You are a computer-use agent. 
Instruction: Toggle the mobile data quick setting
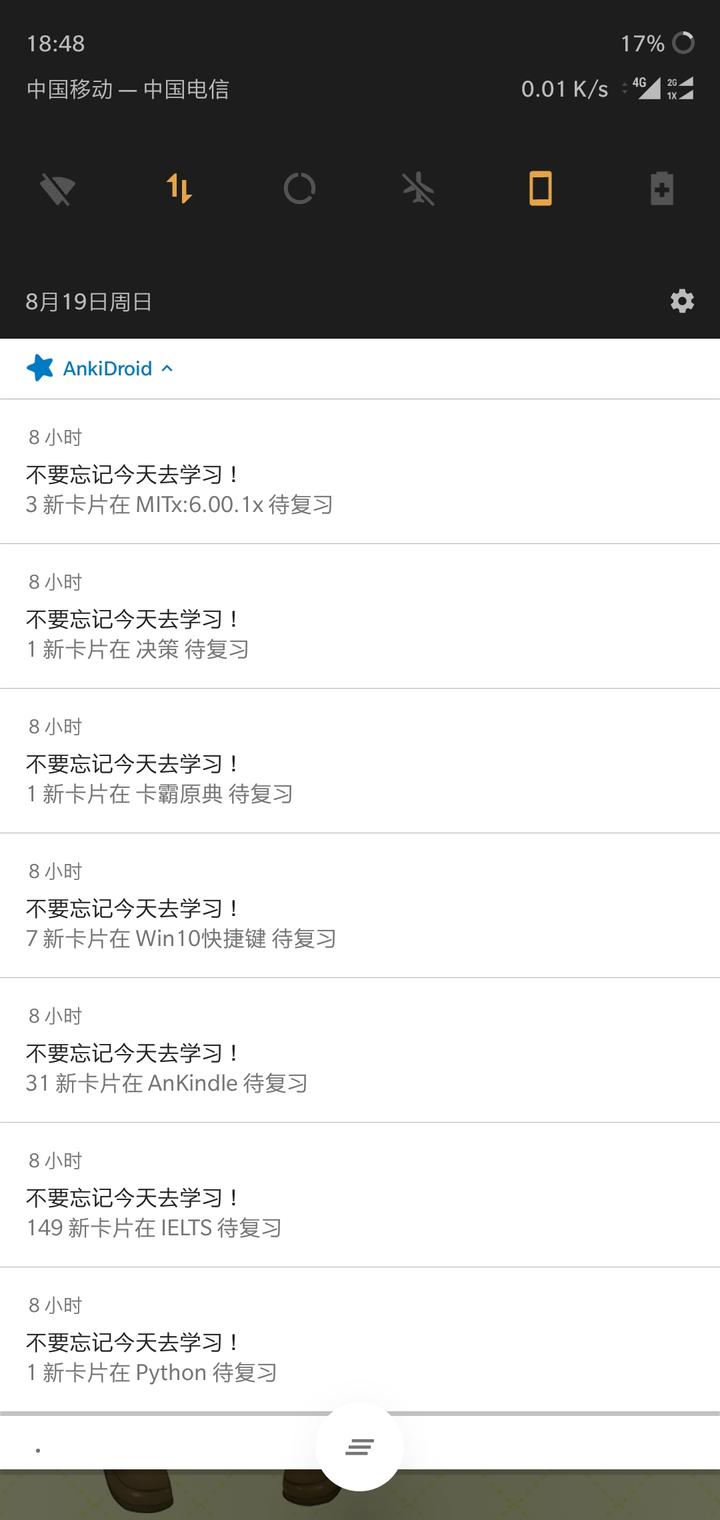[x=179, y=188]
